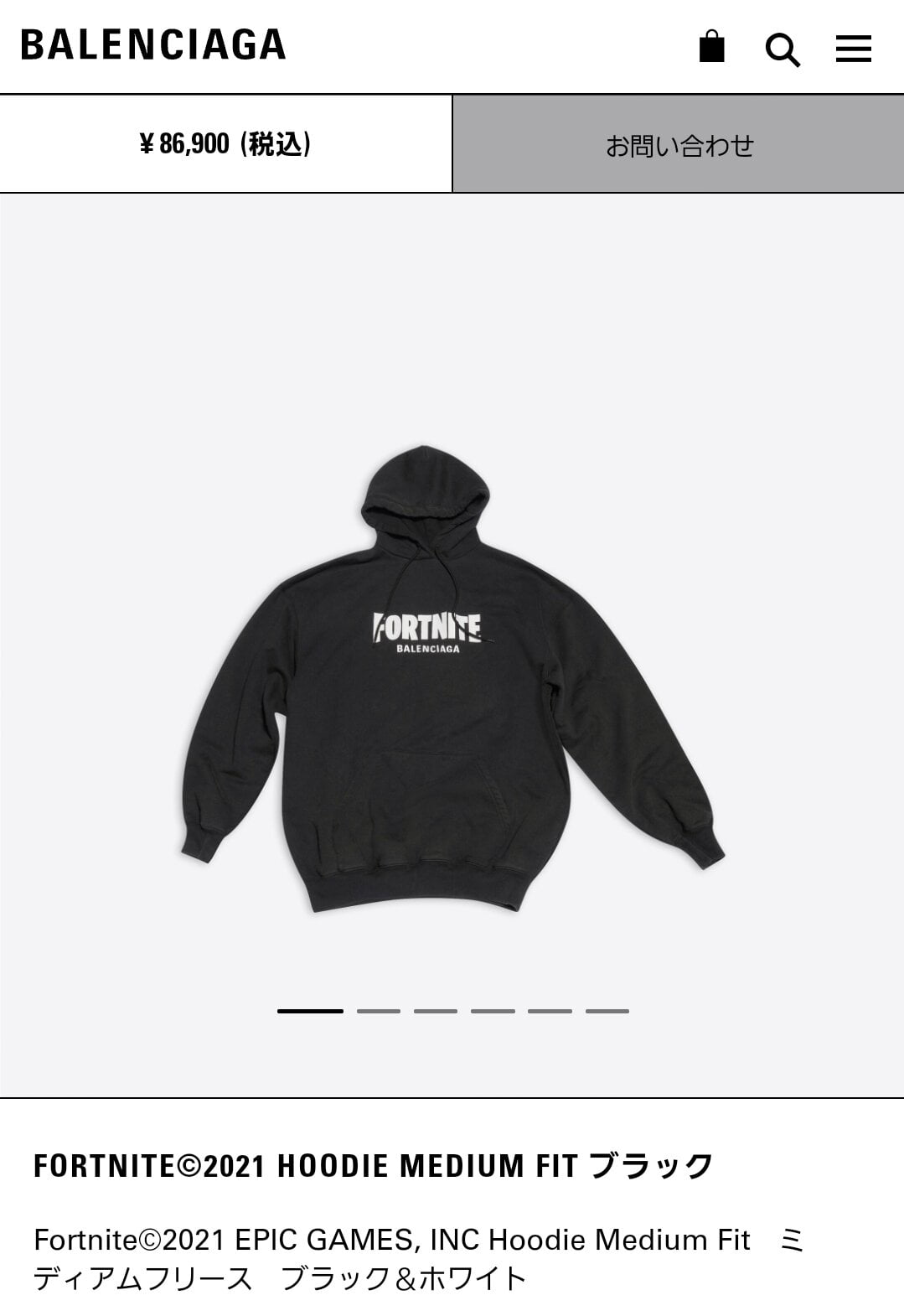Select the last image page indicator
This screenshot has height=1316, width=904.
pos(607,1011)
